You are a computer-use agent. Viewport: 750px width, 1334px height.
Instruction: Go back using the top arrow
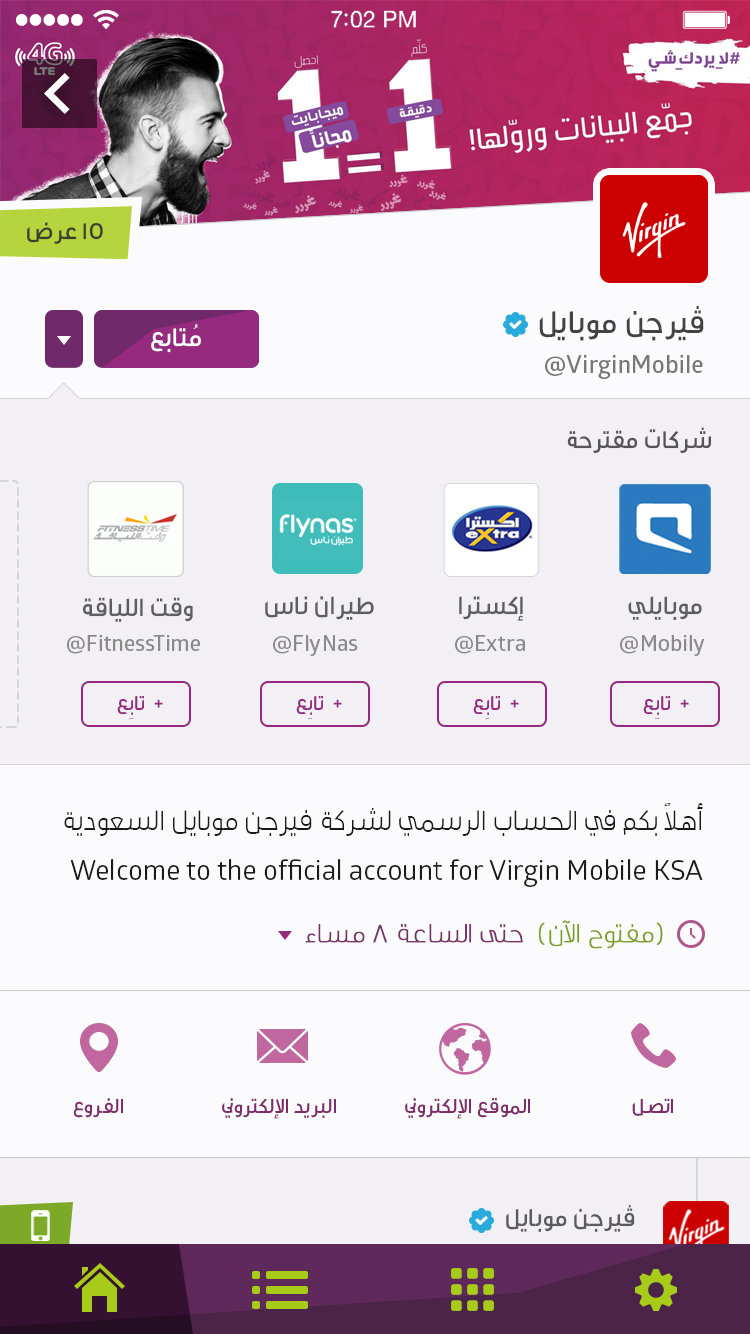(x=59, y=94)
